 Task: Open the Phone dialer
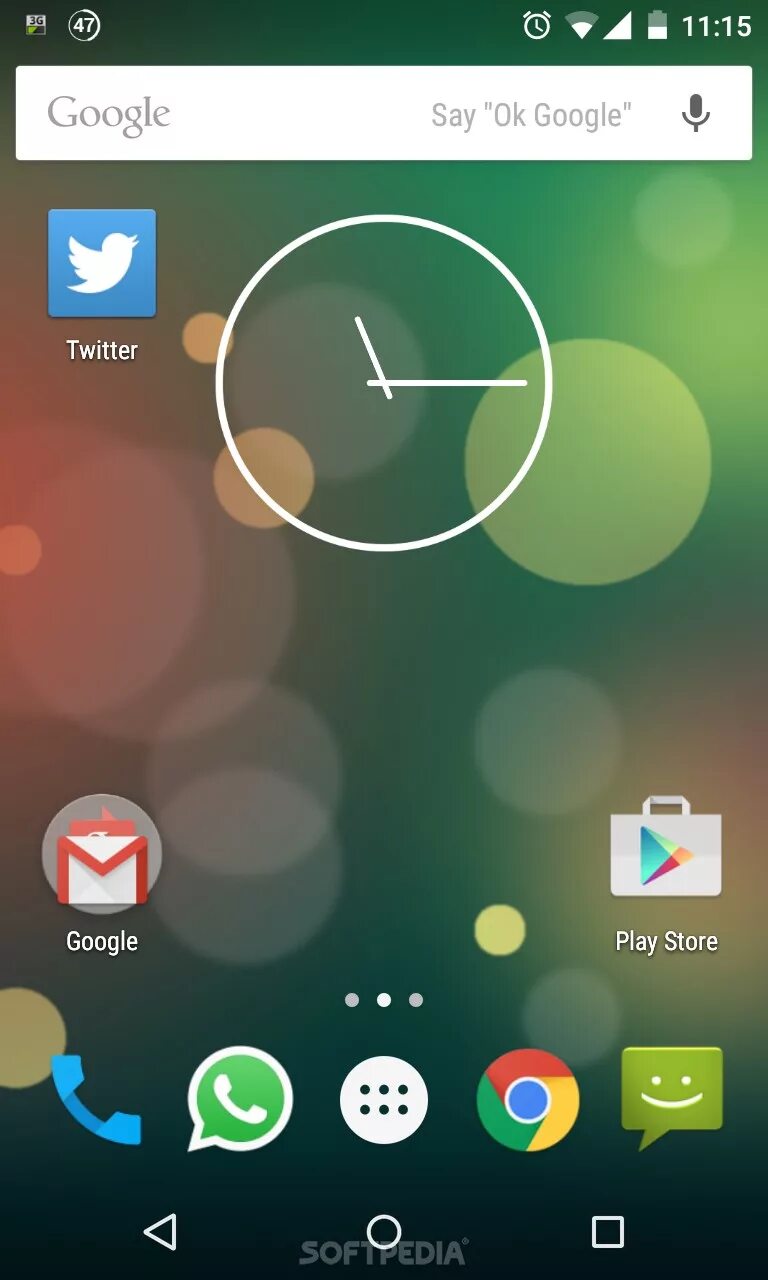(x=97, y=1100)
